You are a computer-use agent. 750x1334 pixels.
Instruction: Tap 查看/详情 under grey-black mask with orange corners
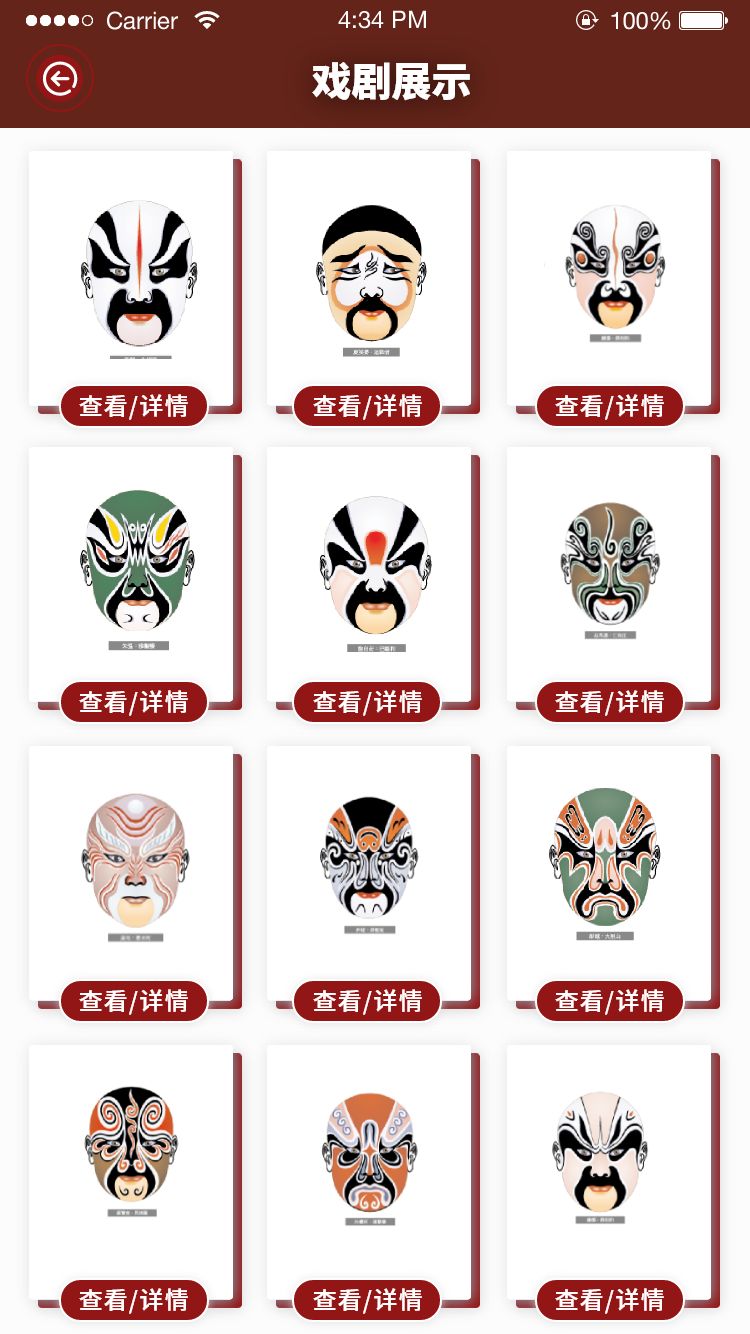click(367, 1001)
